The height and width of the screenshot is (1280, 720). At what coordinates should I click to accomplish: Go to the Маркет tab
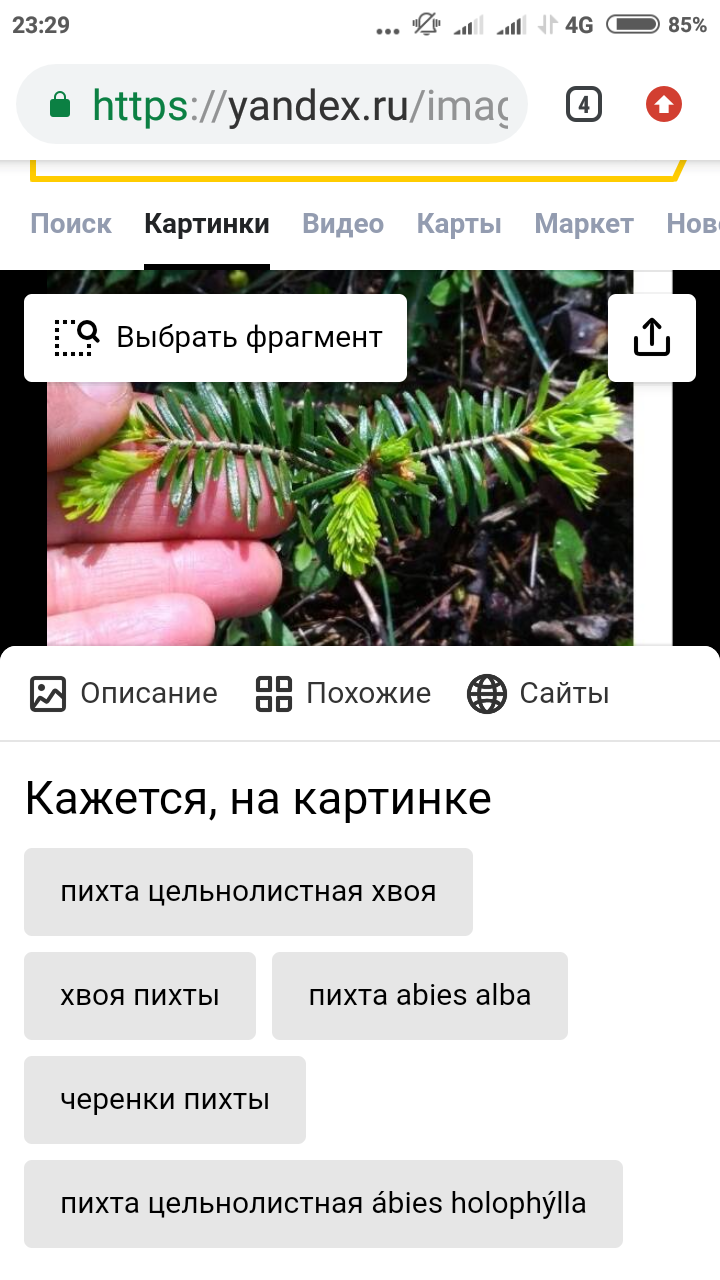[x=584, y=223]
